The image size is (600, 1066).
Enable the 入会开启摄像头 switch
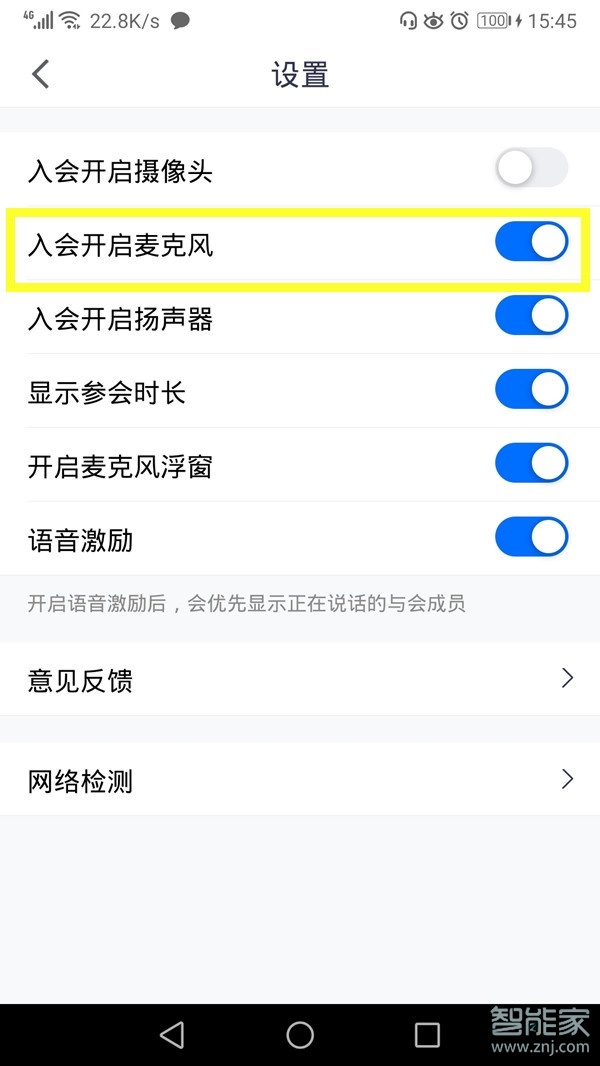531,170
